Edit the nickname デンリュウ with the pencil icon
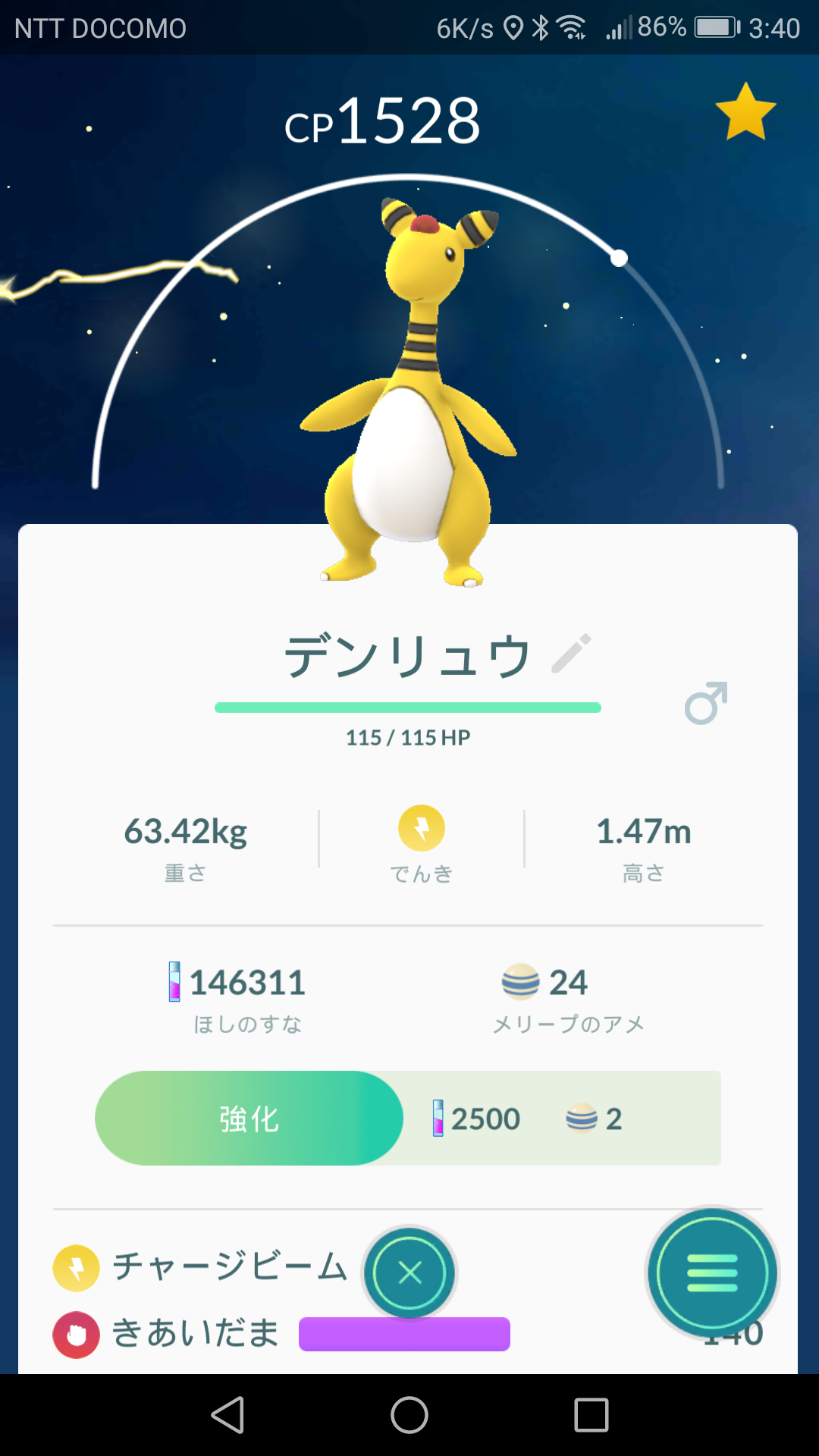Screen dimensions: 819x1456 click(571, 654)
